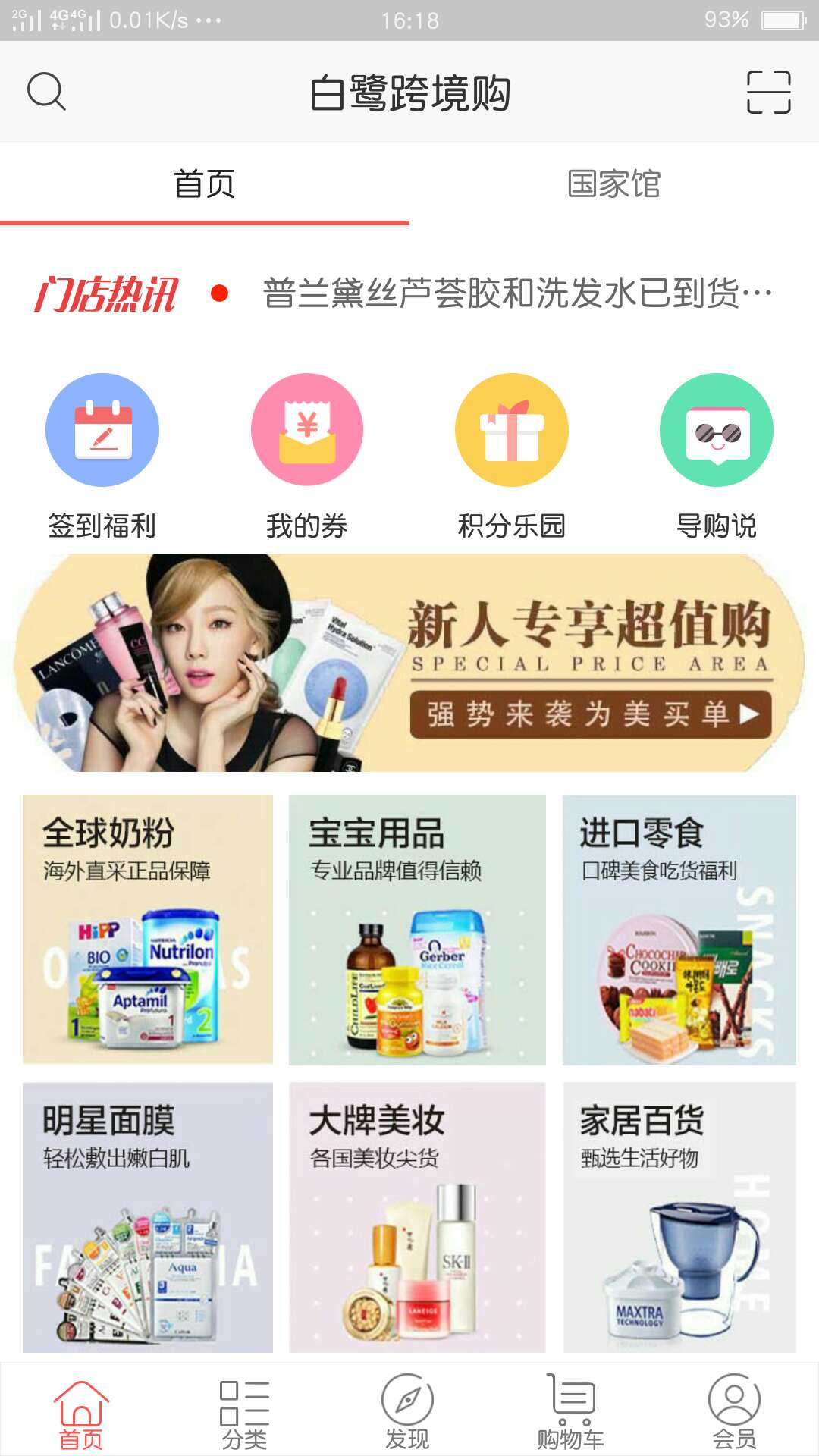Open the 购物车 shopping cart tab
This screenshot has width=819, height=1456.
click(571, 1412)
